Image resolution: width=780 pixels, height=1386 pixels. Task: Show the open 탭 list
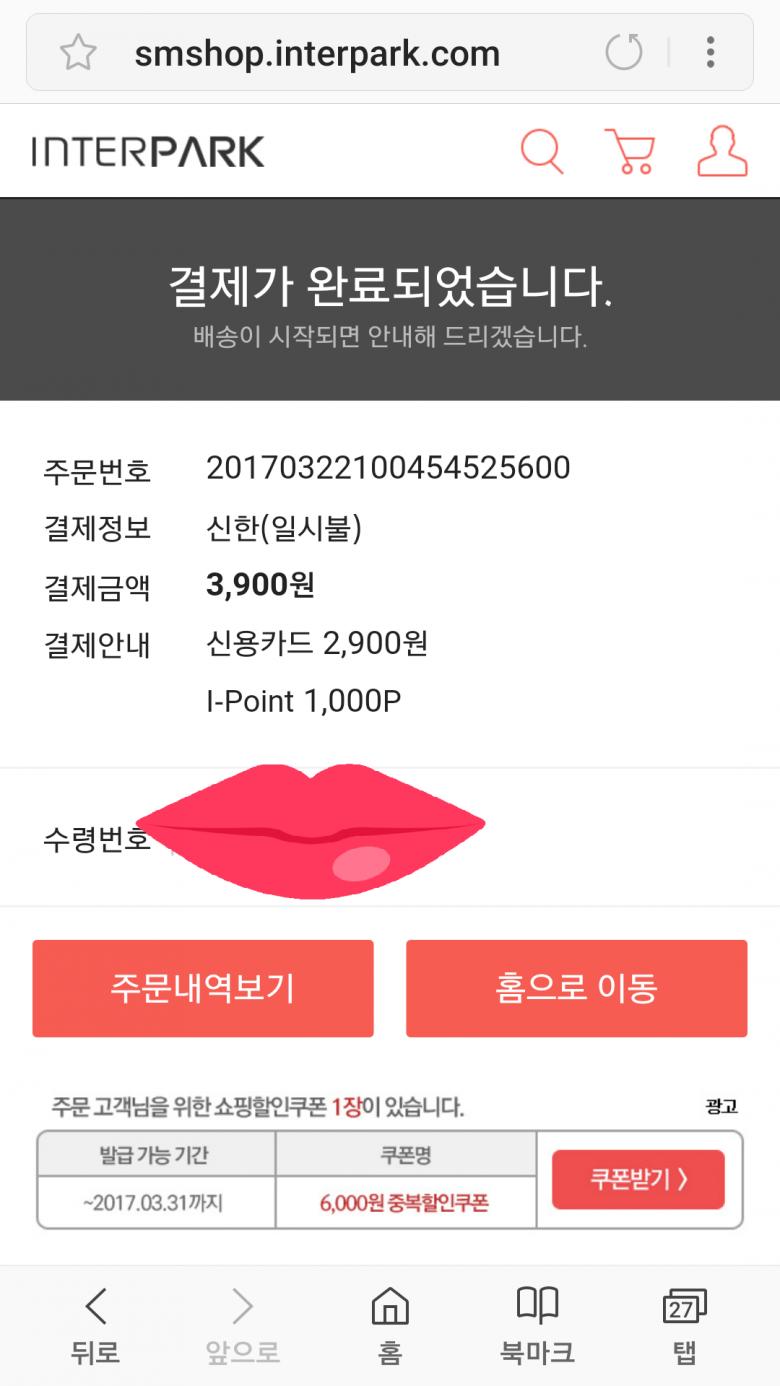click(684, 1326)
